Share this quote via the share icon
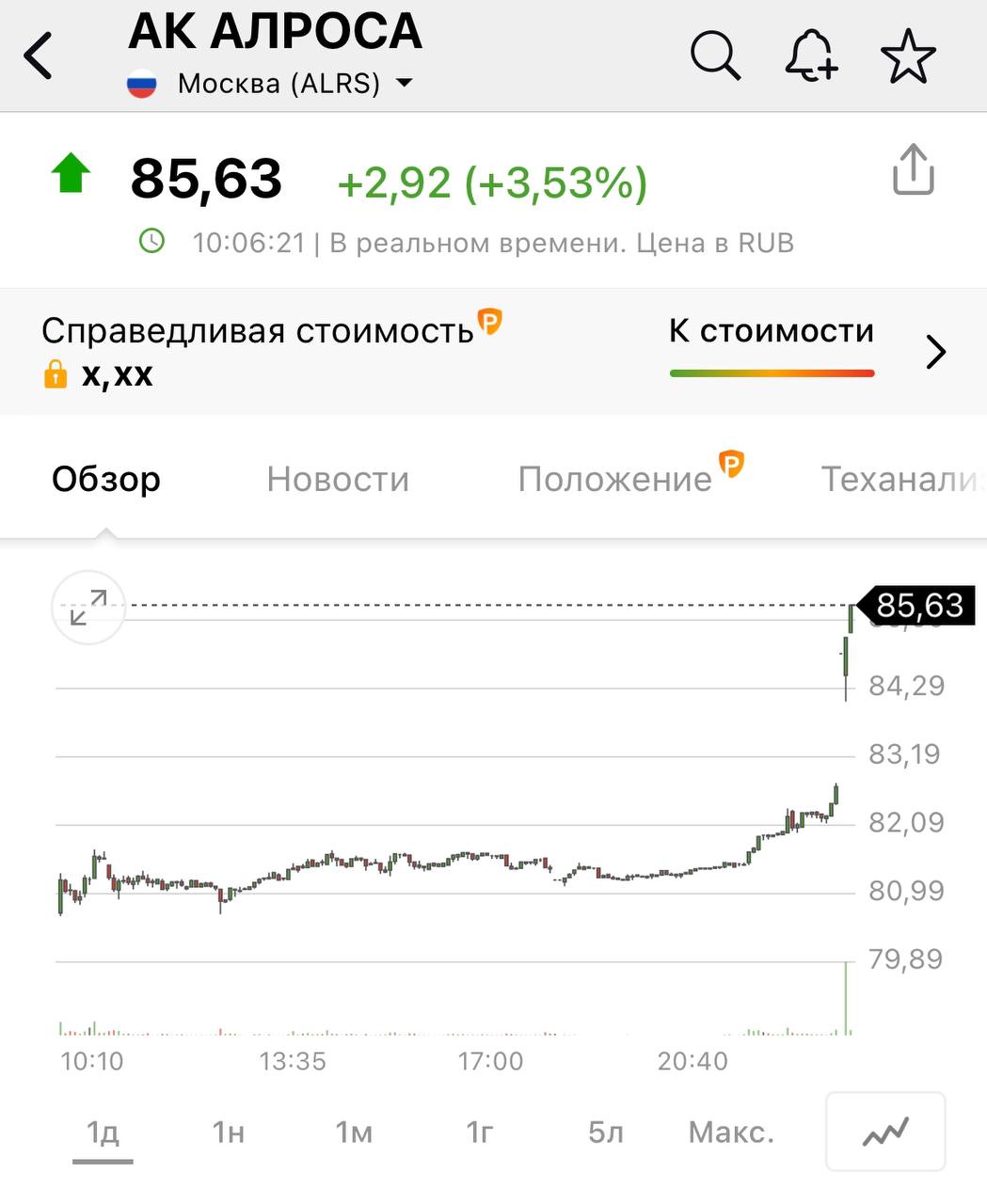 pyautogui.click(x=913, y=170)
